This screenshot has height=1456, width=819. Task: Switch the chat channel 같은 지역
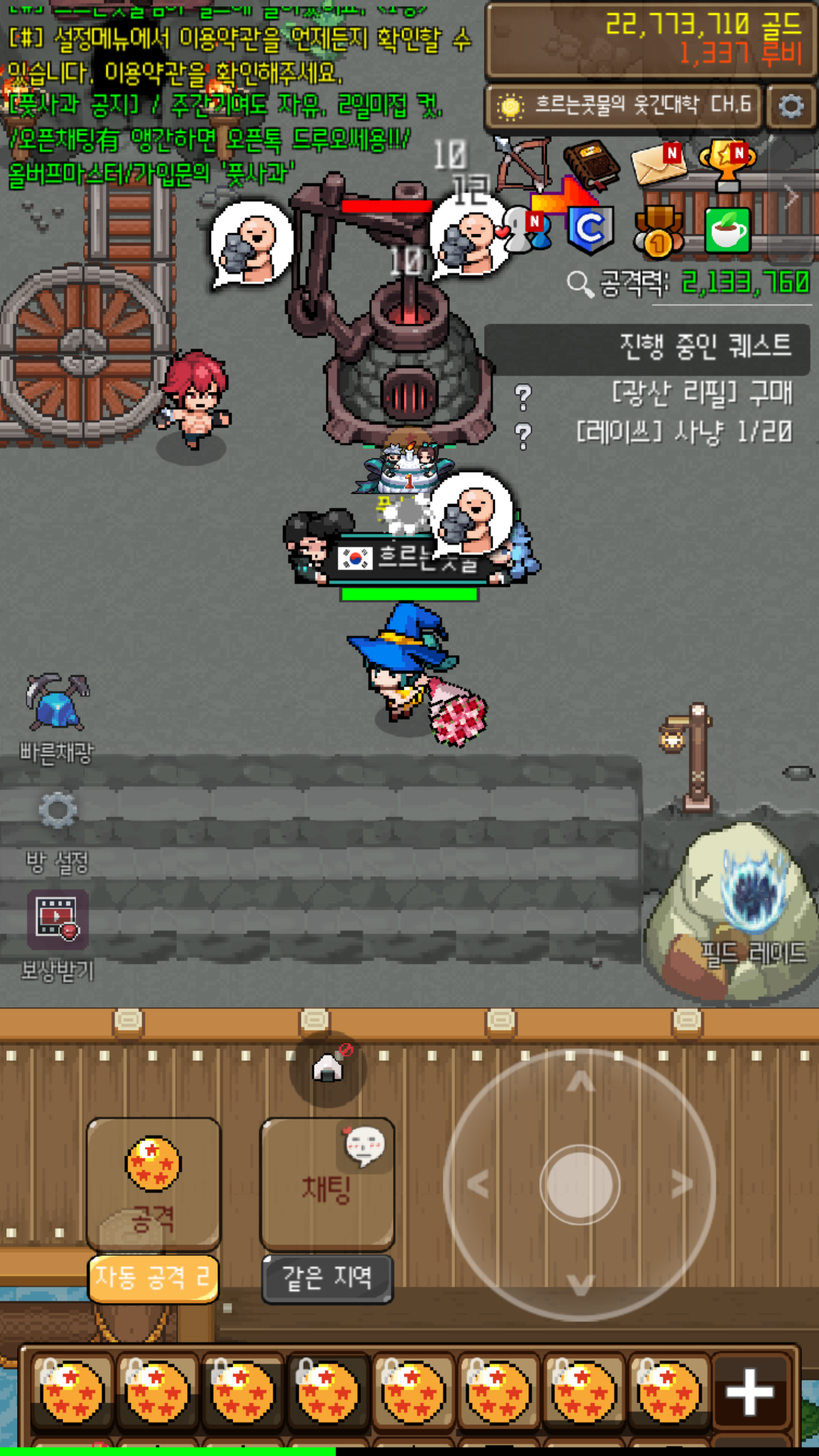(326, 1277)
